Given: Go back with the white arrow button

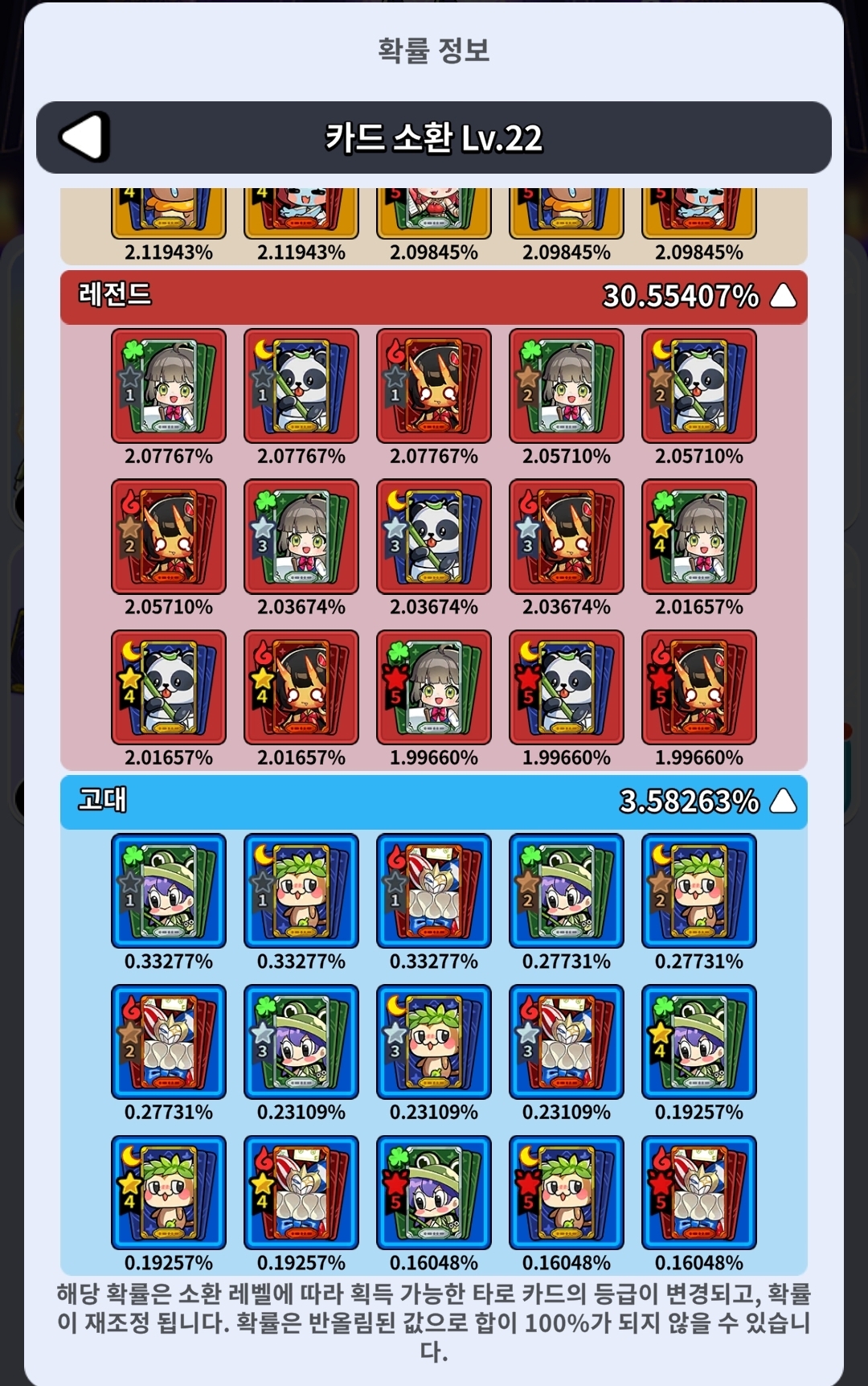Looking at the screenshot, I should (84, 137).
